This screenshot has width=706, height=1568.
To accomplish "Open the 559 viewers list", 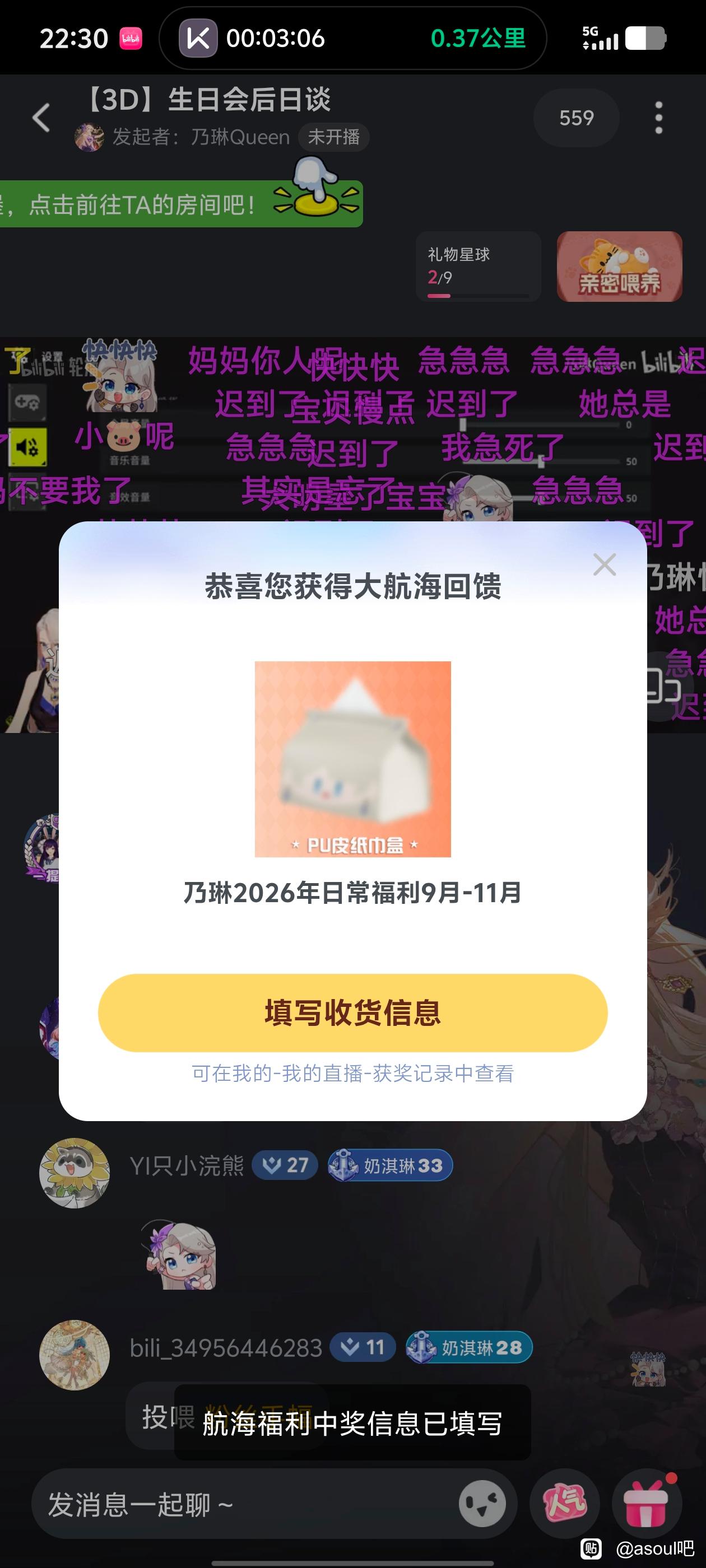I will pyautogui.click(x=576, y=118).
